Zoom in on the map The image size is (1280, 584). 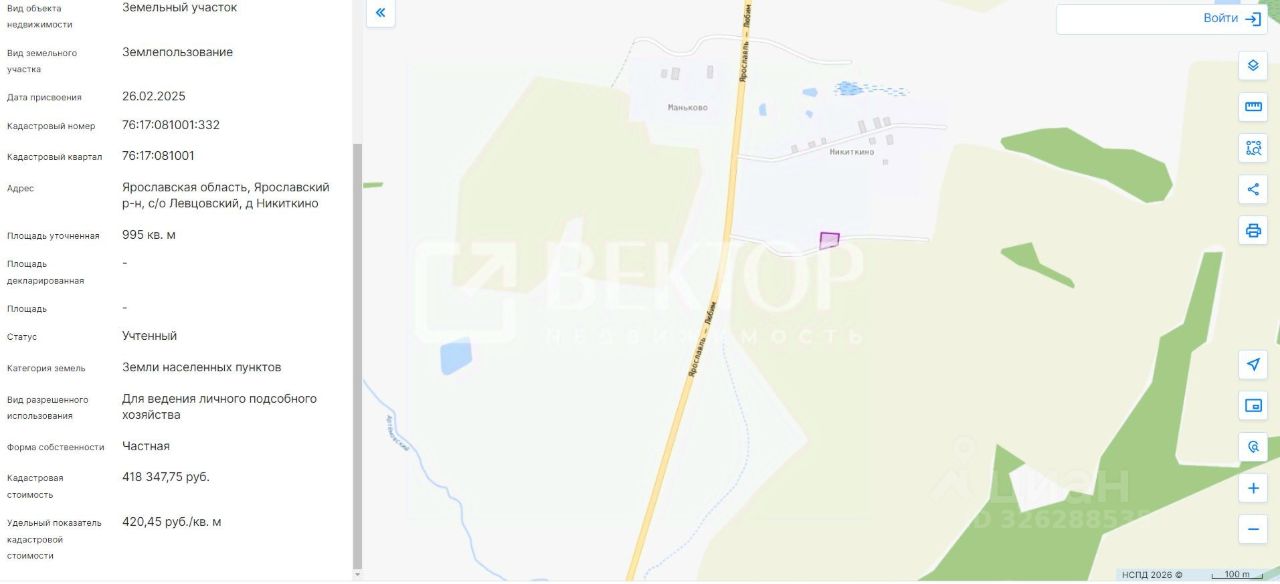(x=1253, y=489)
